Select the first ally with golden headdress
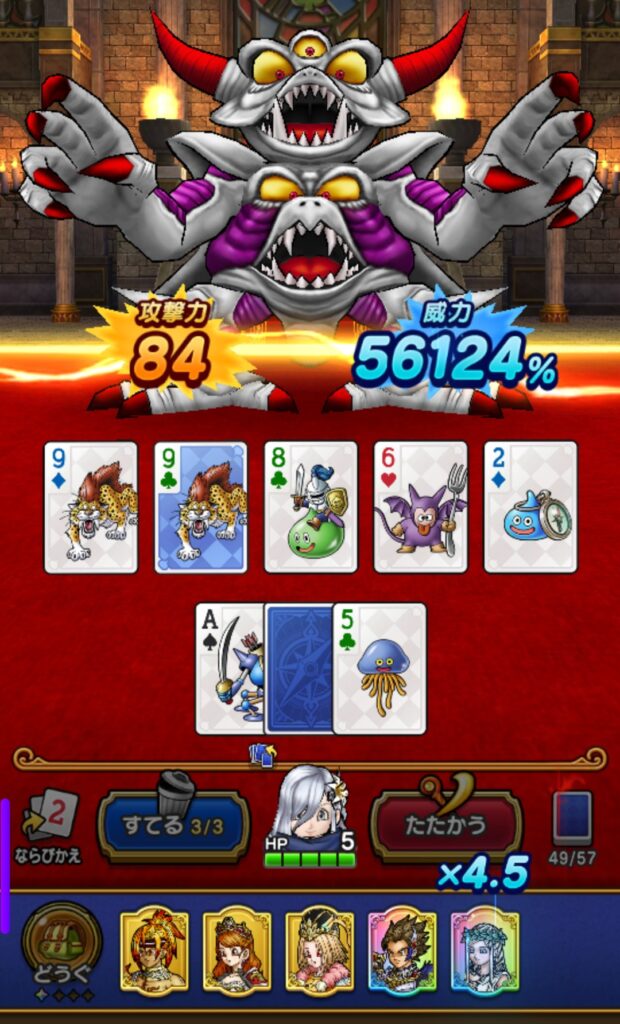 click(155, 950)
